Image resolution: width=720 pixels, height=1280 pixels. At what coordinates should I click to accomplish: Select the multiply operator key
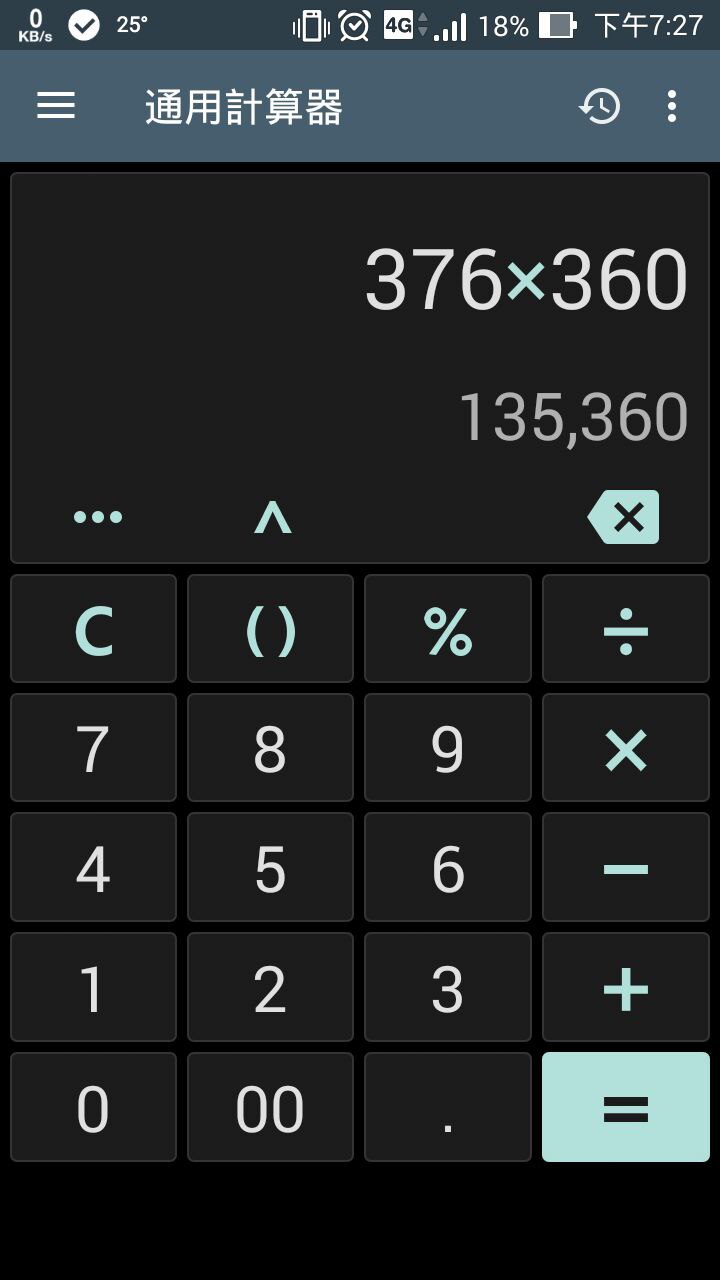tap(626, 748)
